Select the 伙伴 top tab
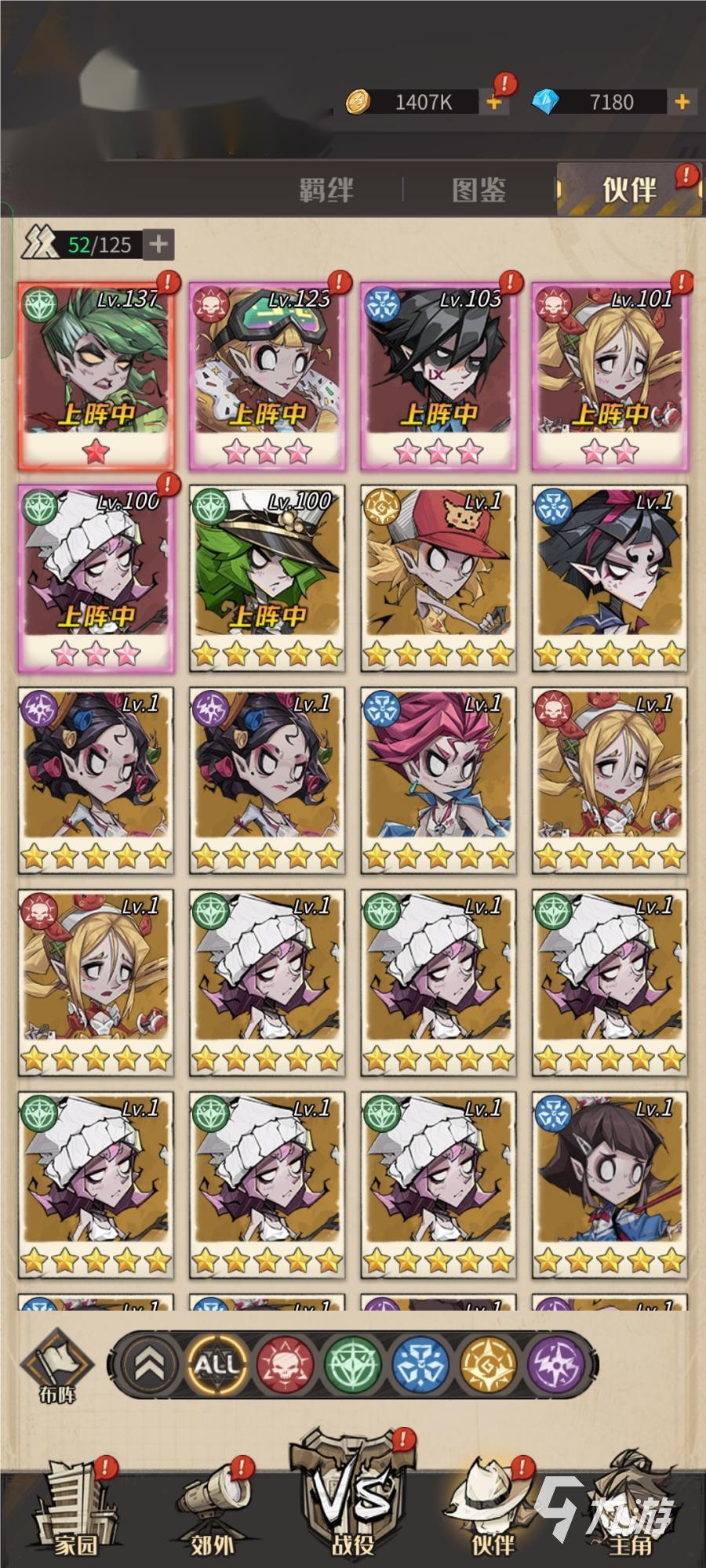The height and width of the screenshot is (1568, 706). coord(628,190)
